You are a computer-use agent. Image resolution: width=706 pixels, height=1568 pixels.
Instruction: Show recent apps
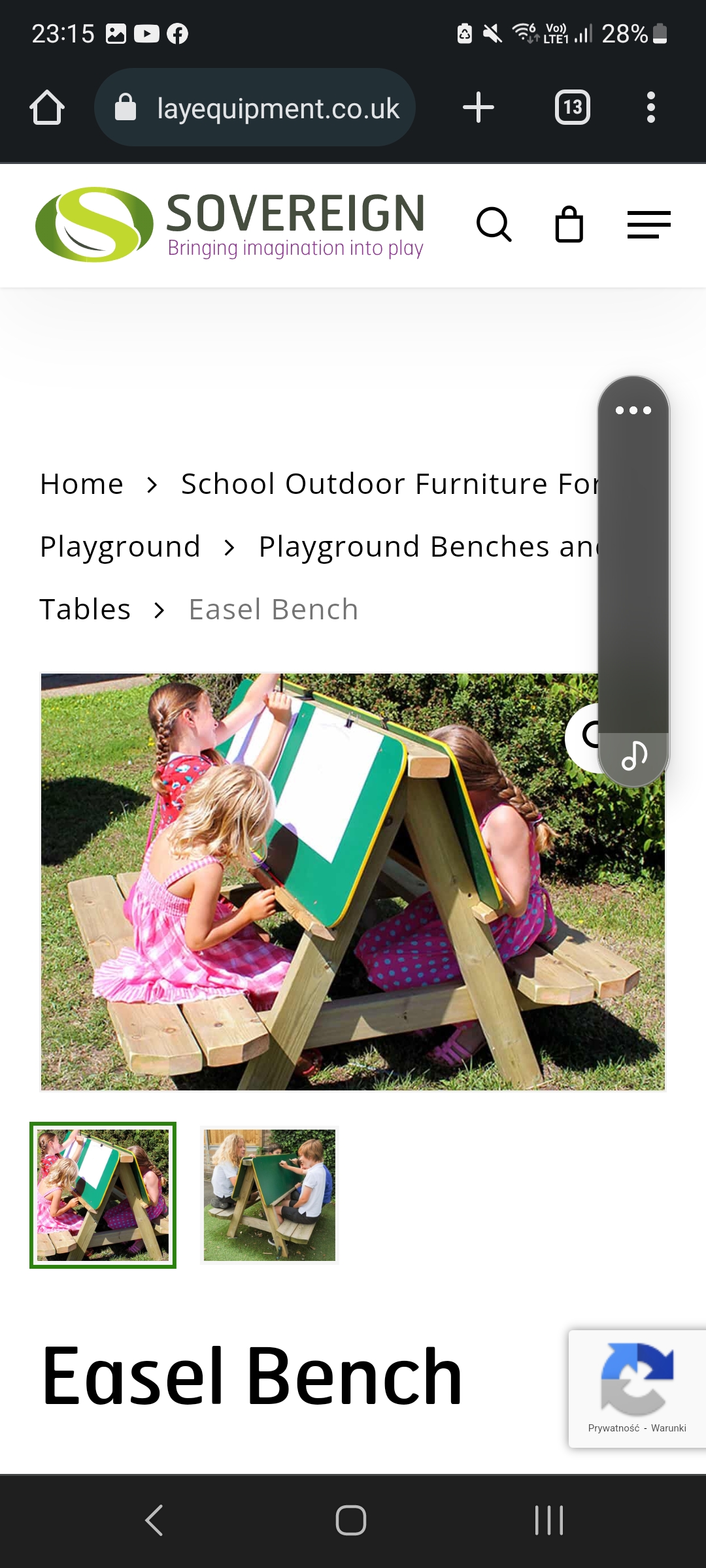pos(548,1520)
